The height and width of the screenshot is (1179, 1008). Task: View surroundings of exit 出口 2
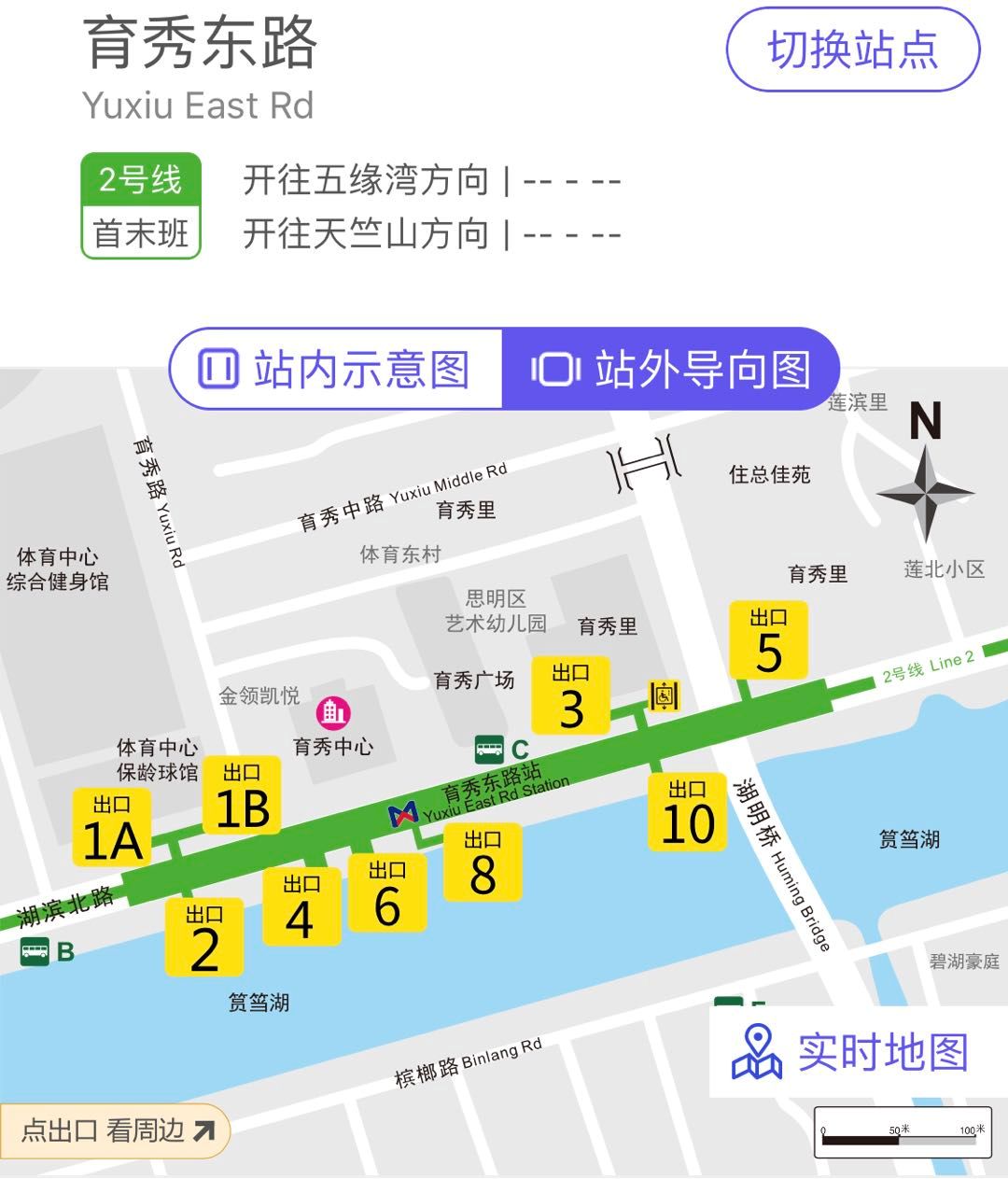[x=204, y=937]
